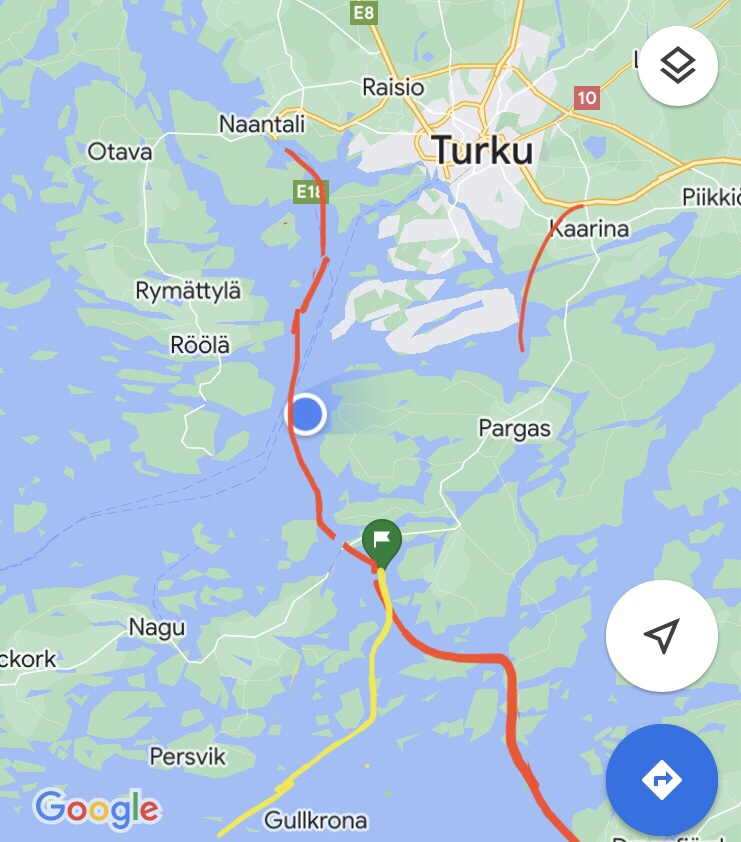This screenshot has height=842, width=741.
Task: Open directions with the blue button
Action: [661, 779]
